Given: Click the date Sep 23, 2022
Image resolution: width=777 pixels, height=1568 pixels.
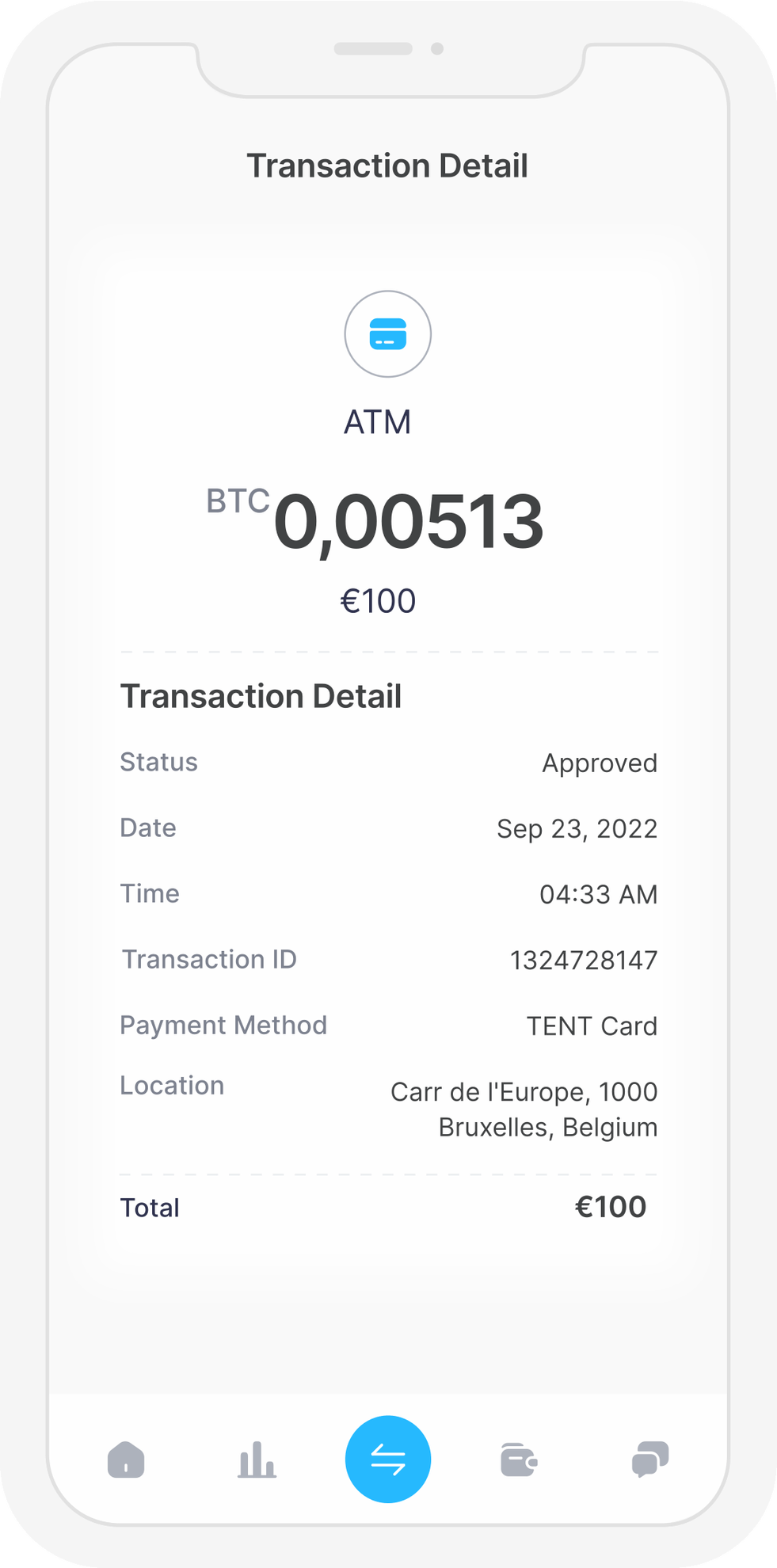Looking at the screenshot, I should click(576, 828).
